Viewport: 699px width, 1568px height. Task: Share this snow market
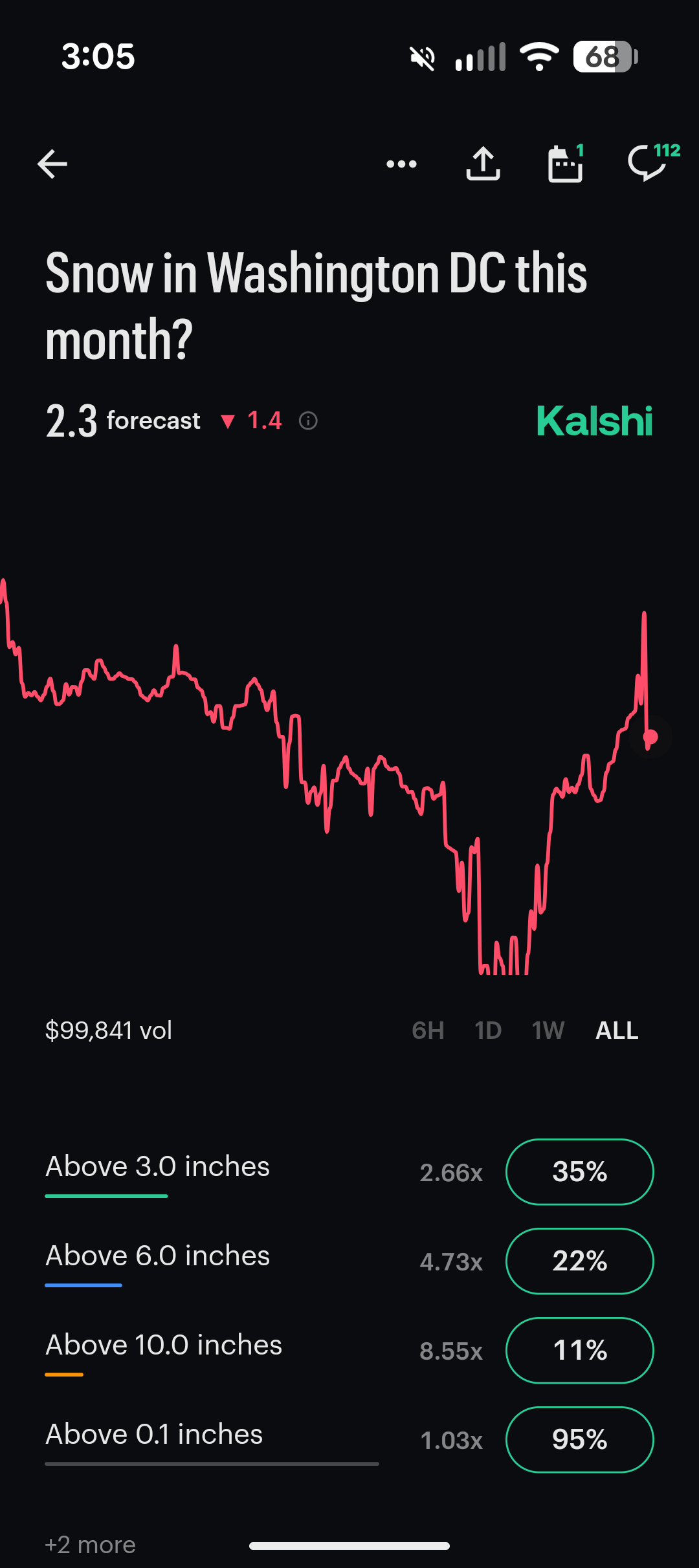tap(483, 164)
